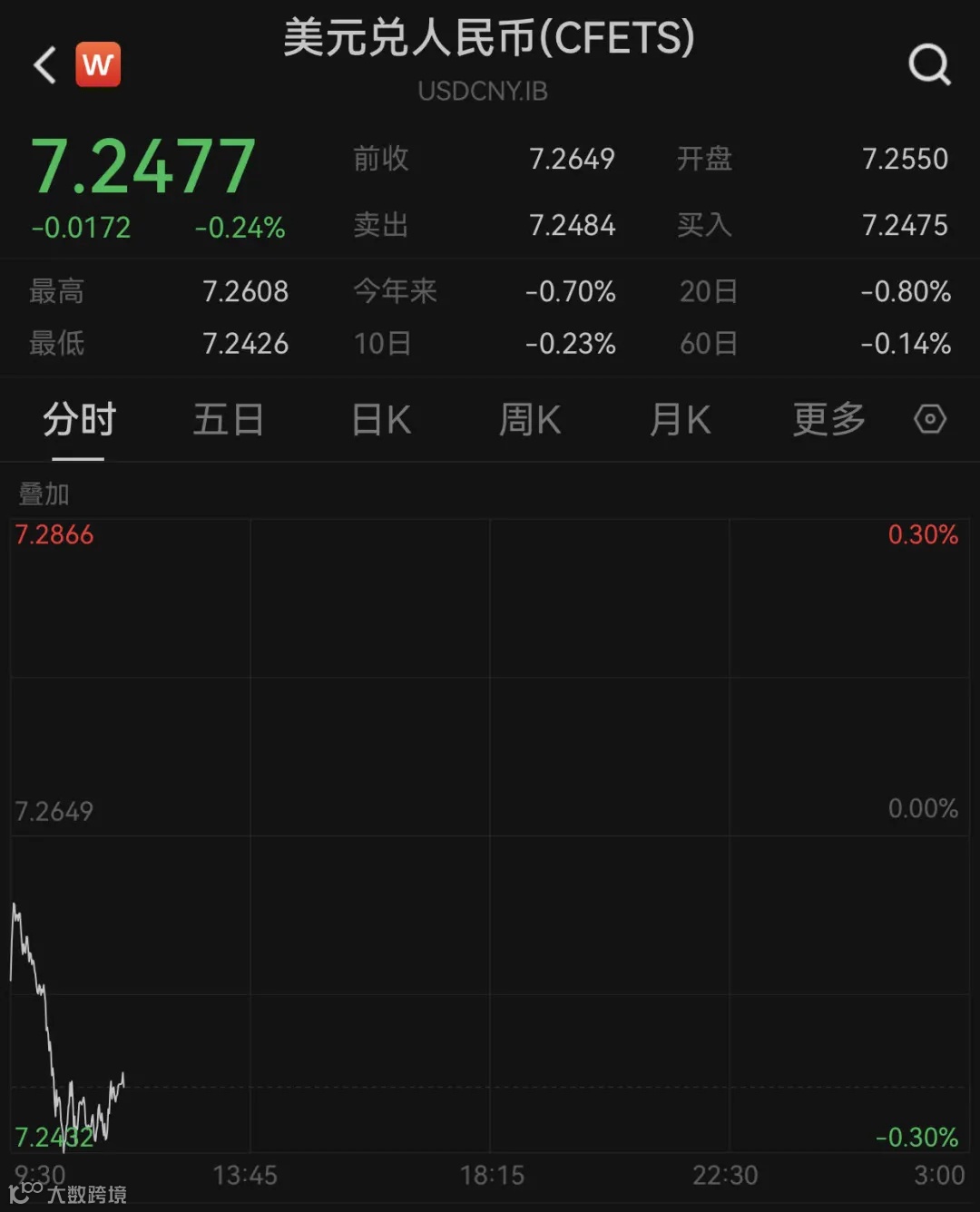Click the 叠加 overlay button

[x=42, y=494]
